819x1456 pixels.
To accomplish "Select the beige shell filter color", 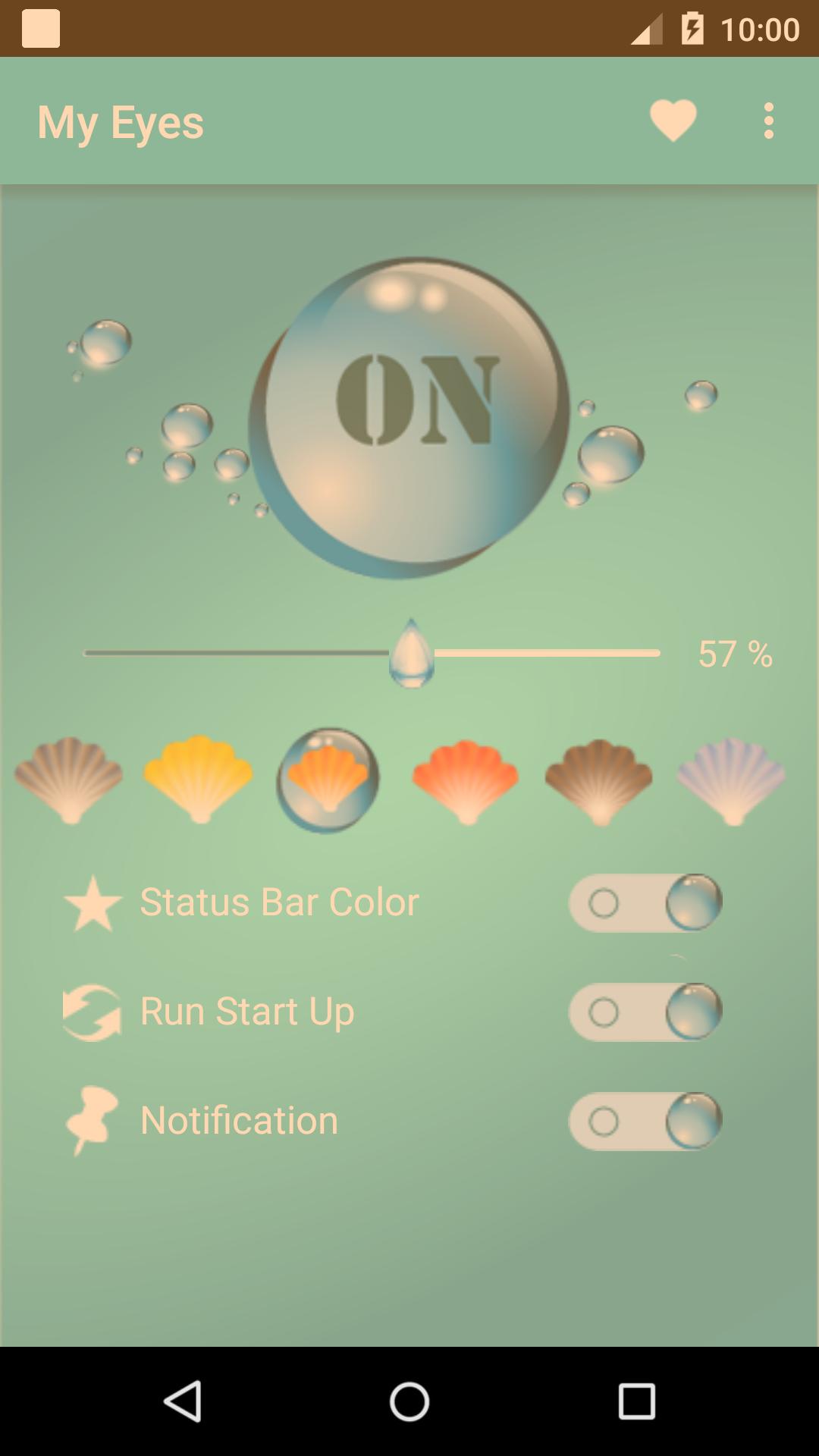I will click(69, 780).
